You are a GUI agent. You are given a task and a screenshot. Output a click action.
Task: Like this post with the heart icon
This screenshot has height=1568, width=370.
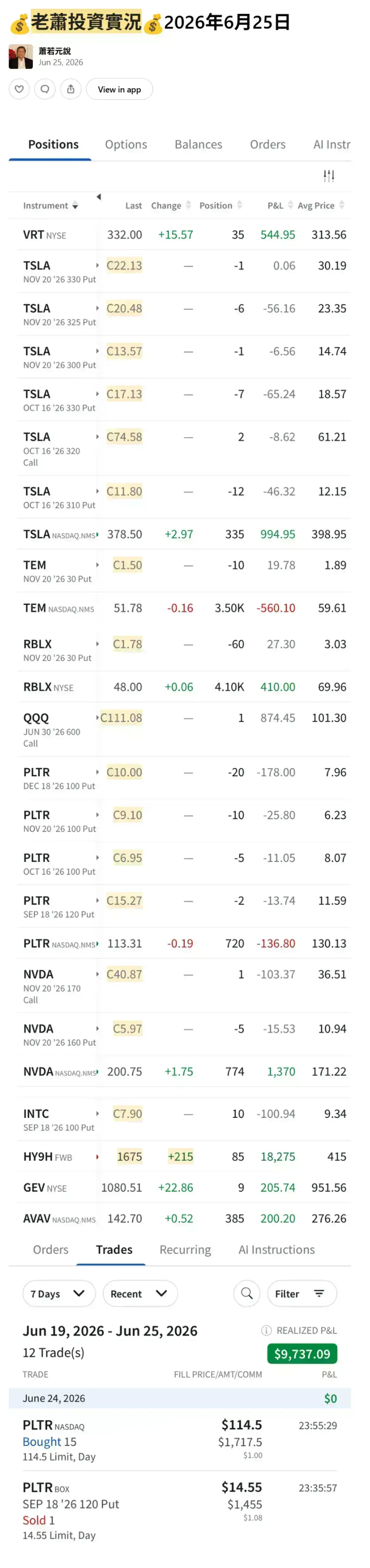[19, 89]
